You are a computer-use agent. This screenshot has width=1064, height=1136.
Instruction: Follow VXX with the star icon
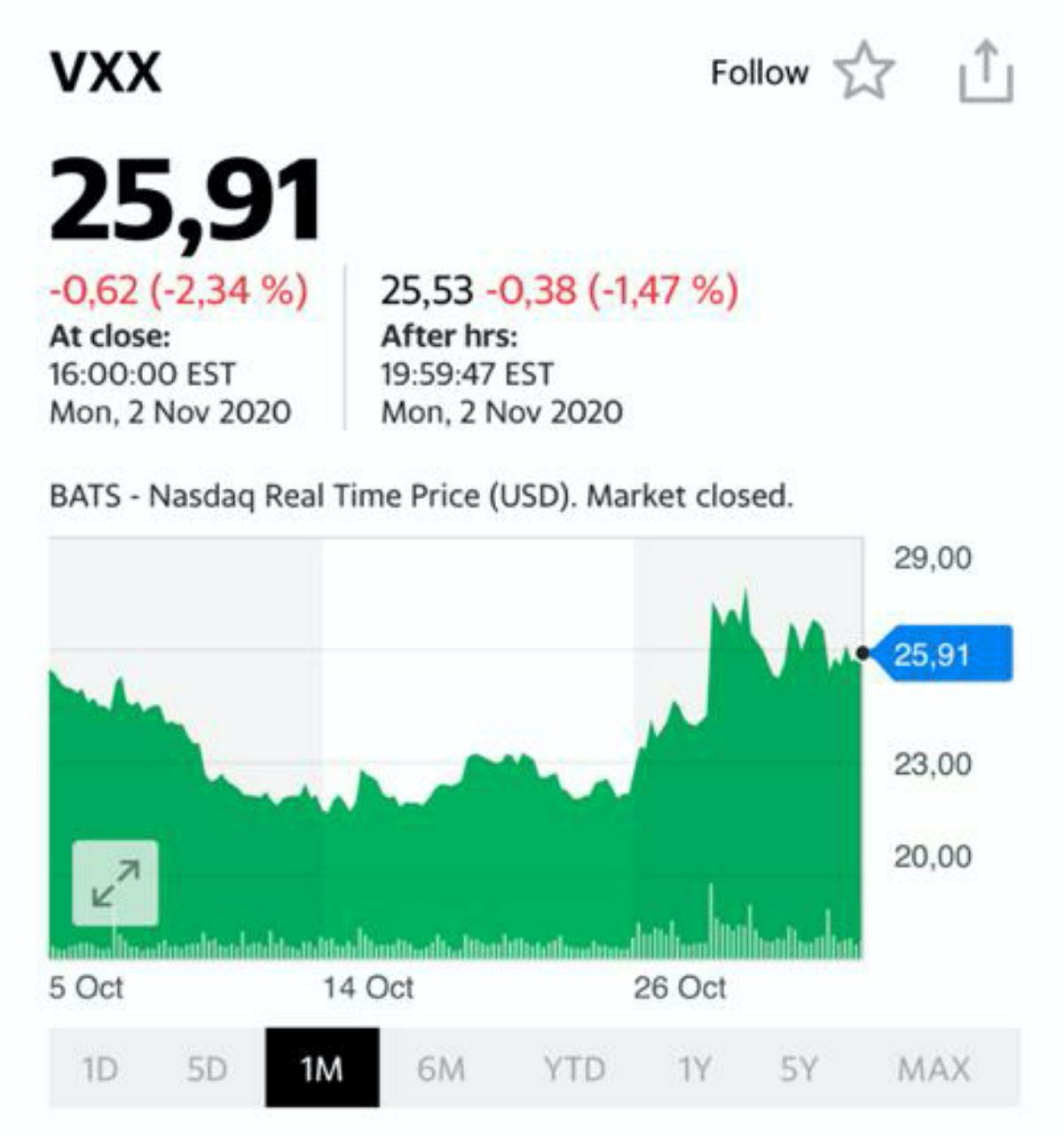(x=863, y=72)
